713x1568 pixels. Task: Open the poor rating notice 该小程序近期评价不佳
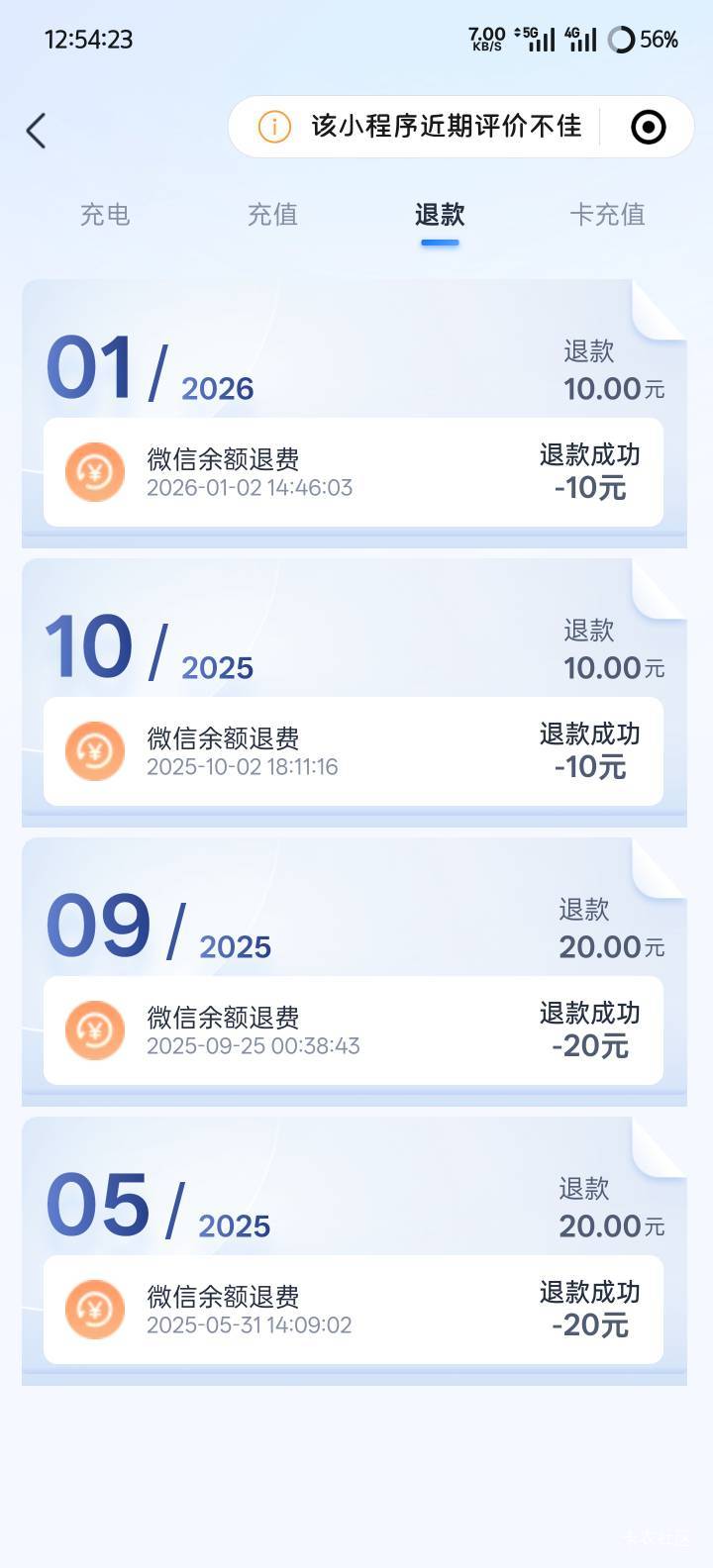[x=420, y=127]
